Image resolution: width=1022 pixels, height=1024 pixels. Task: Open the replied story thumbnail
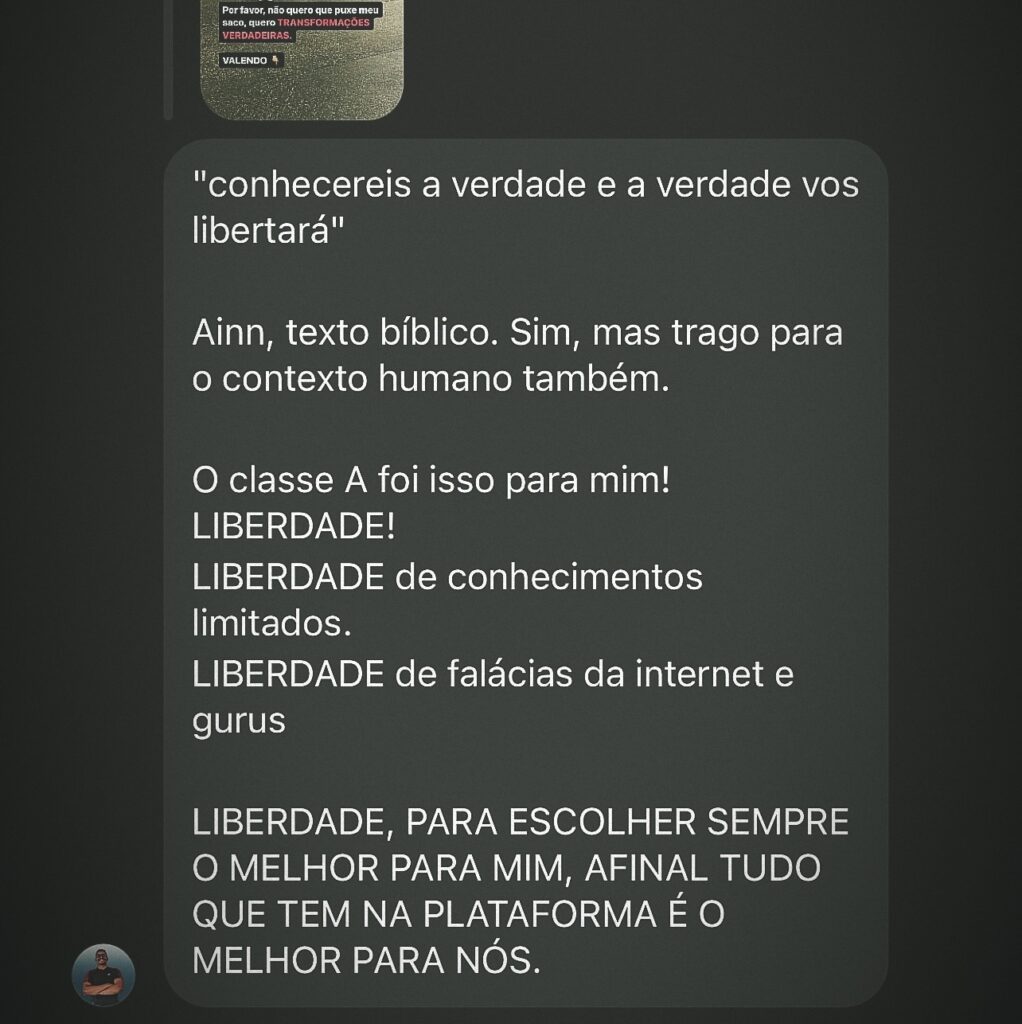[x=302, y=58]
